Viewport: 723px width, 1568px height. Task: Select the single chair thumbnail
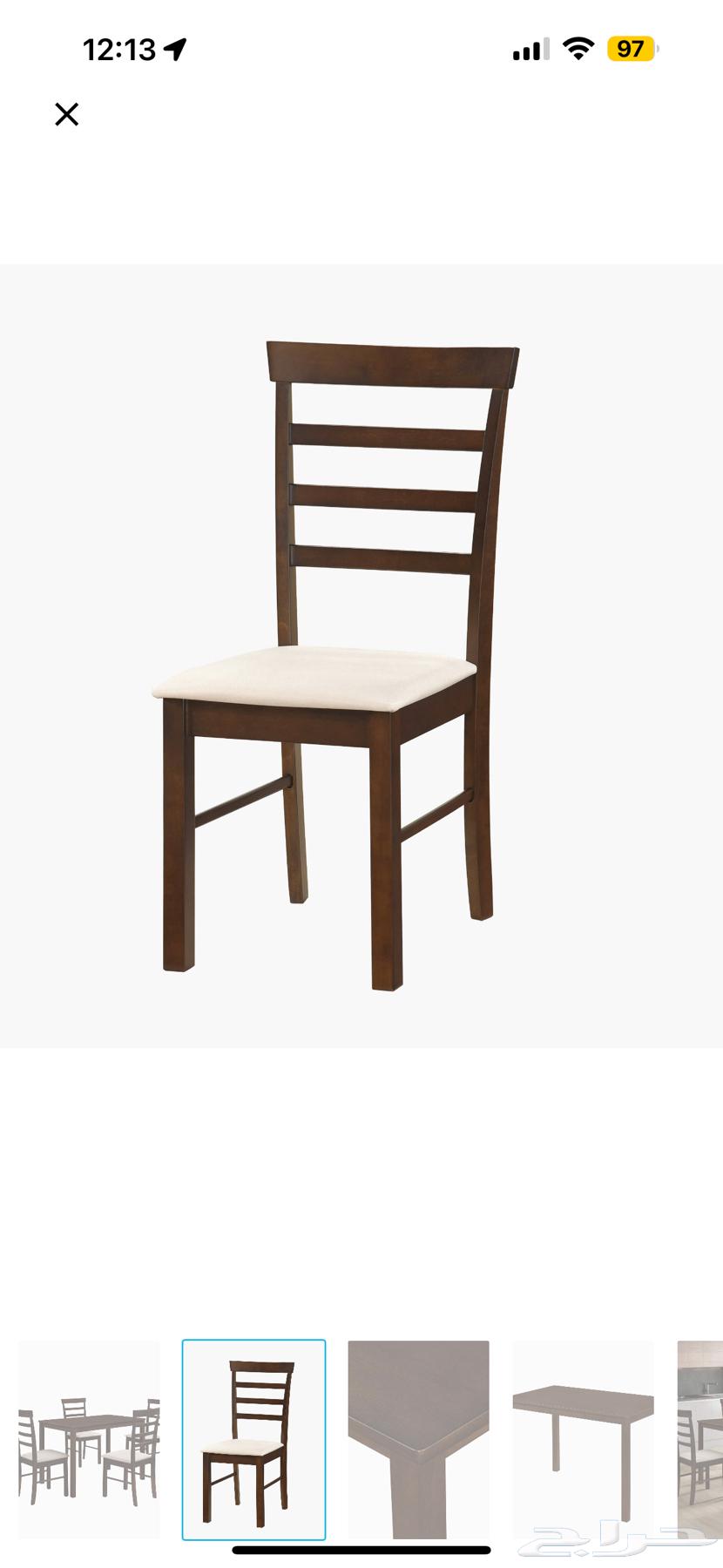[x=253, y=1439]
